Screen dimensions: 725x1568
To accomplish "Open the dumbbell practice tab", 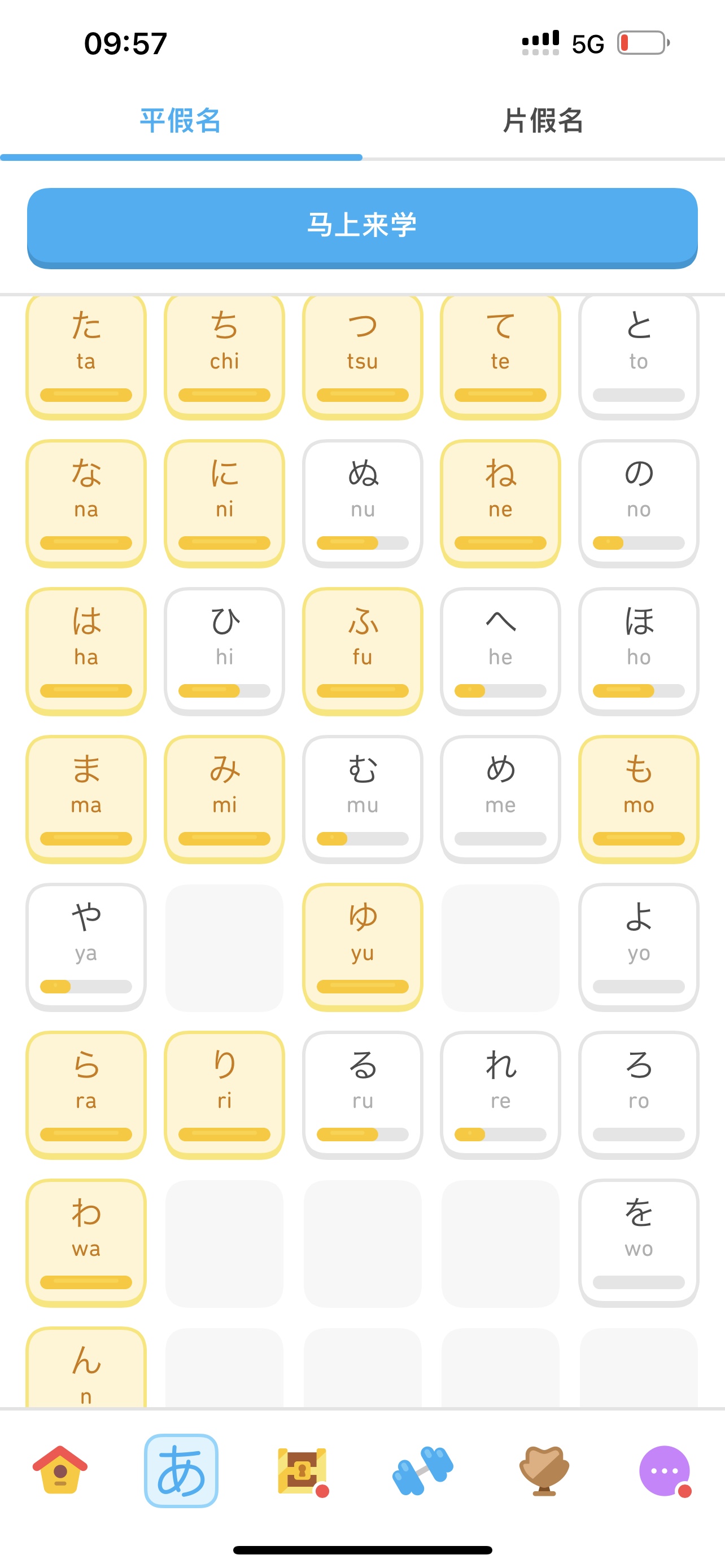I will [423, 1470].
